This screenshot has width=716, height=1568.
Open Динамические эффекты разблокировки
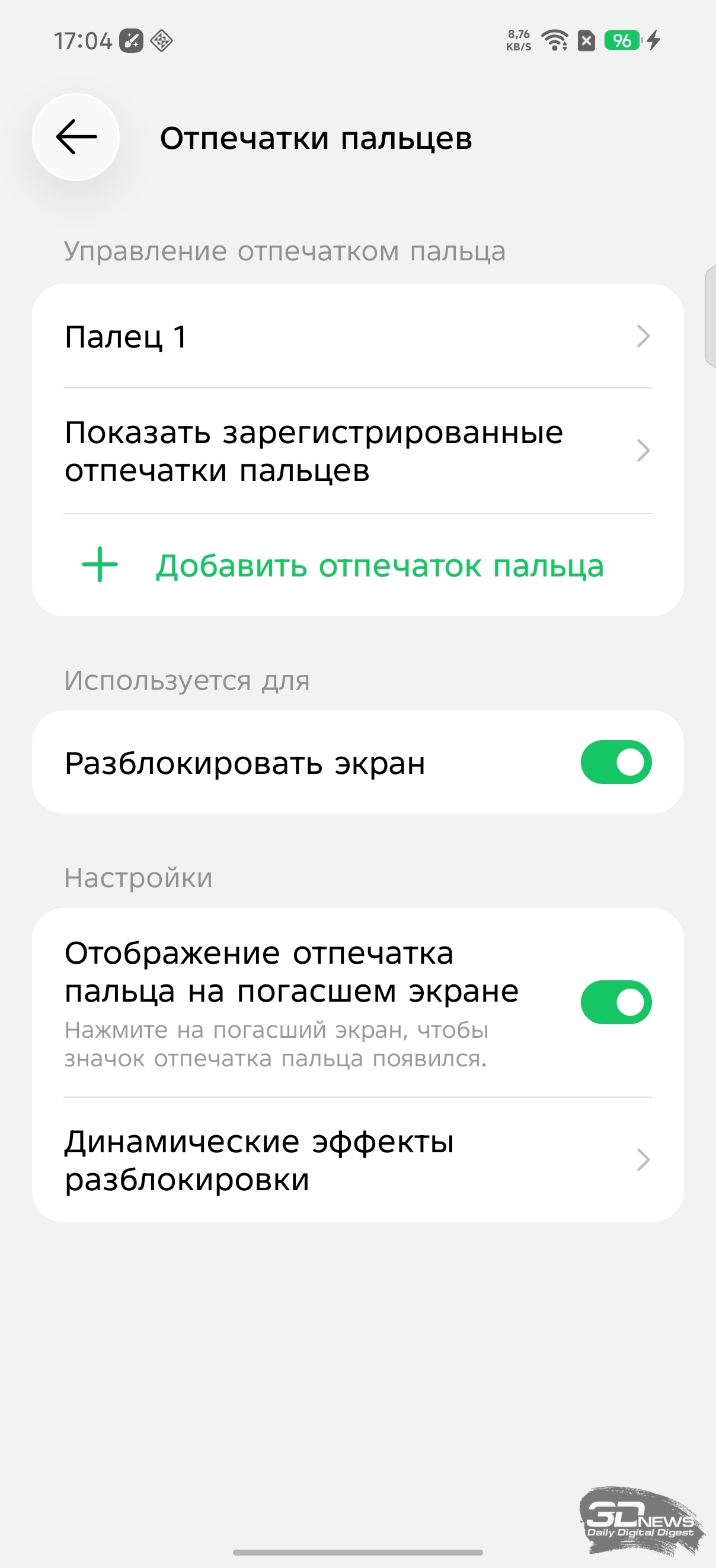pyautogui.click(x=357, y=1160)
